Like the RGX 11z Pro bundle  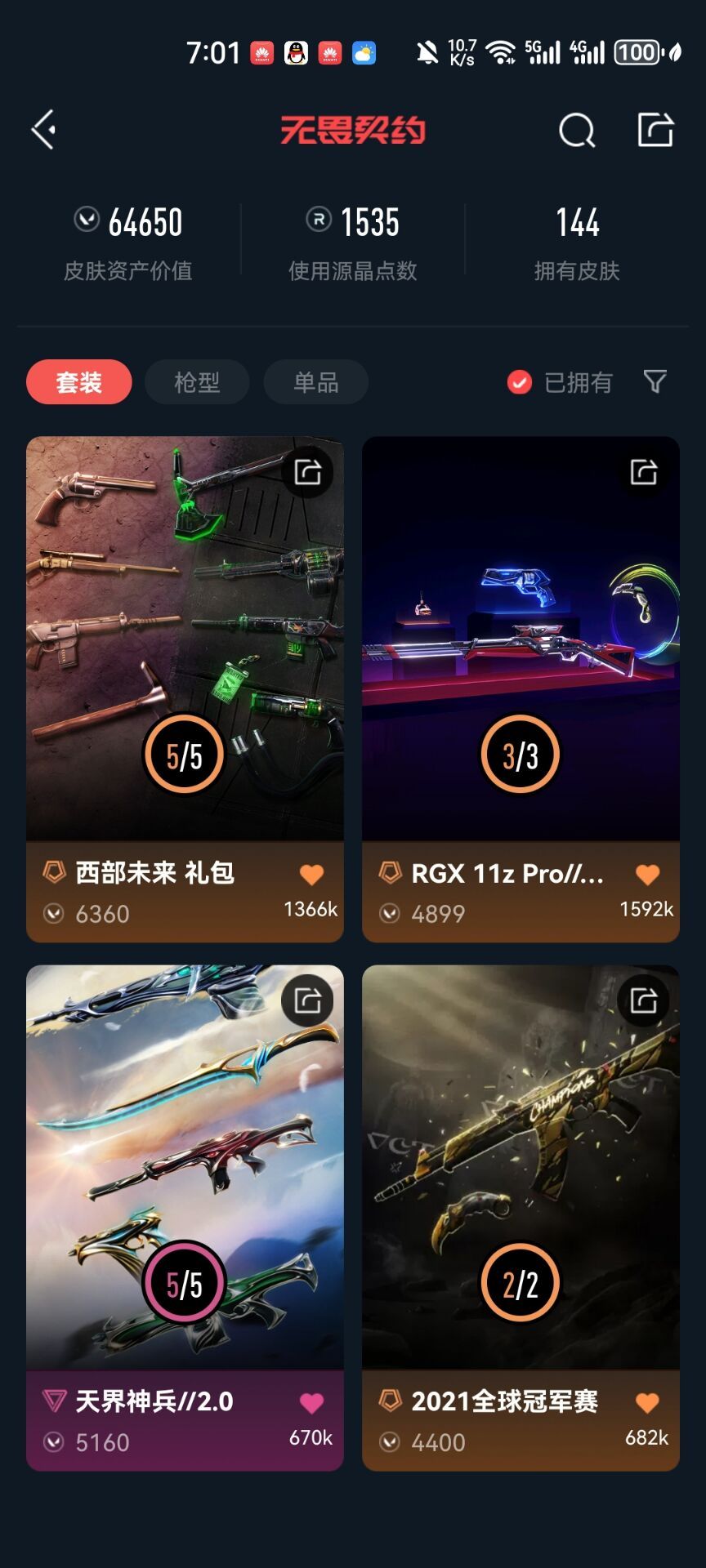(647, 875)
